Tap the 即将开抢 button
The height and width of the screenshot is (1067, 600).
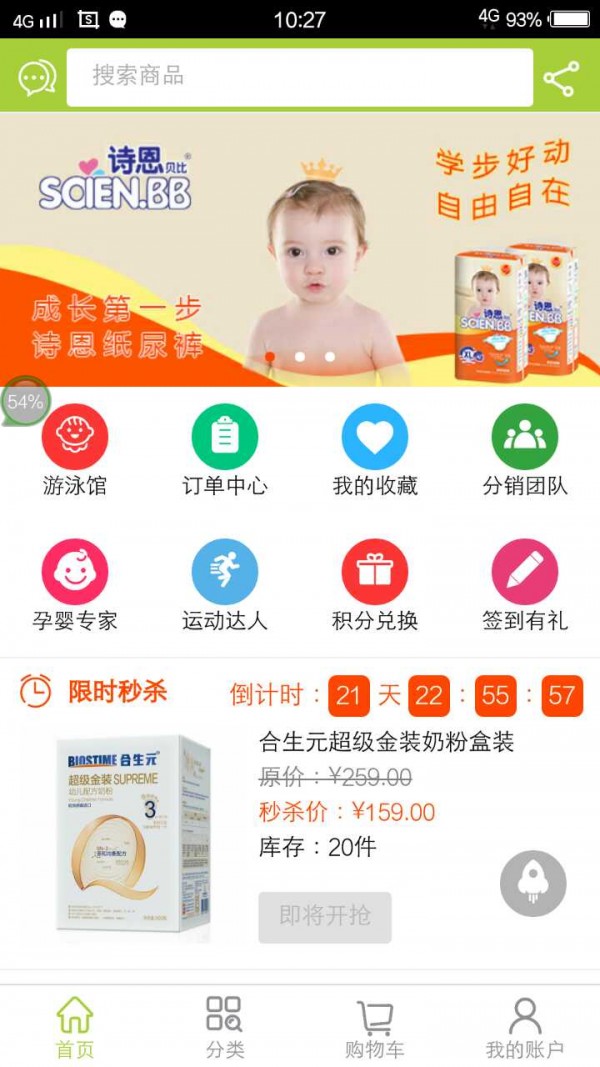tap(325, 916)
